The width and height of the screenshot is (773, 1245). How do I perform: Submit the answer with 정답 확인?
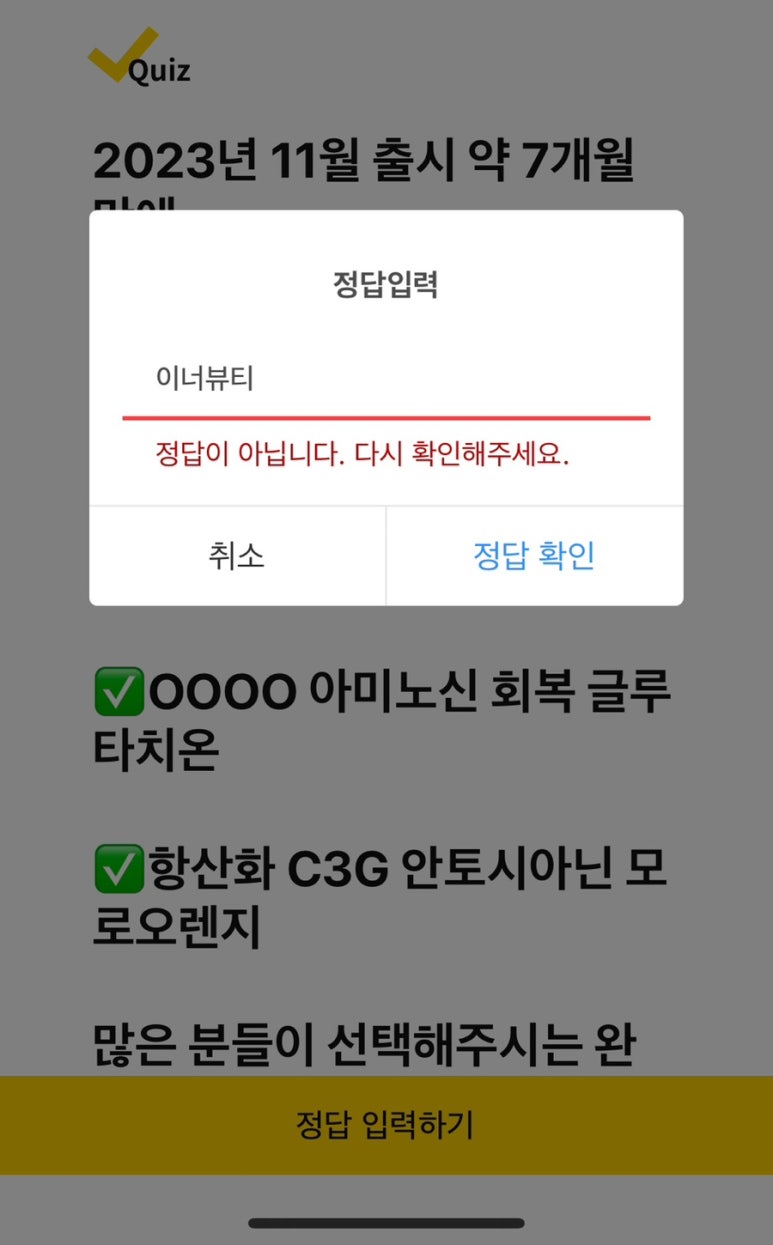[535, 556]
